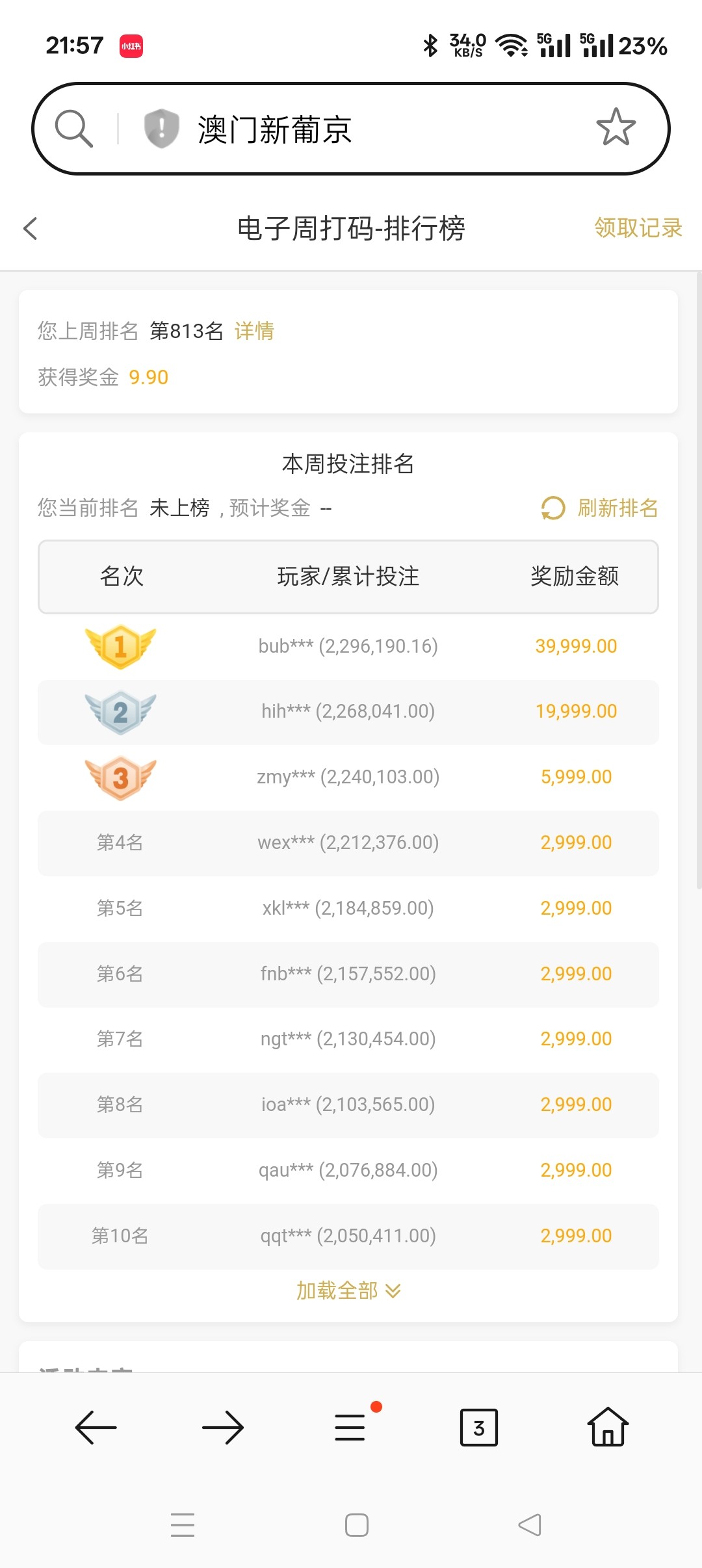
Task: Go to the browser home page
Action: click(608, 1426)
